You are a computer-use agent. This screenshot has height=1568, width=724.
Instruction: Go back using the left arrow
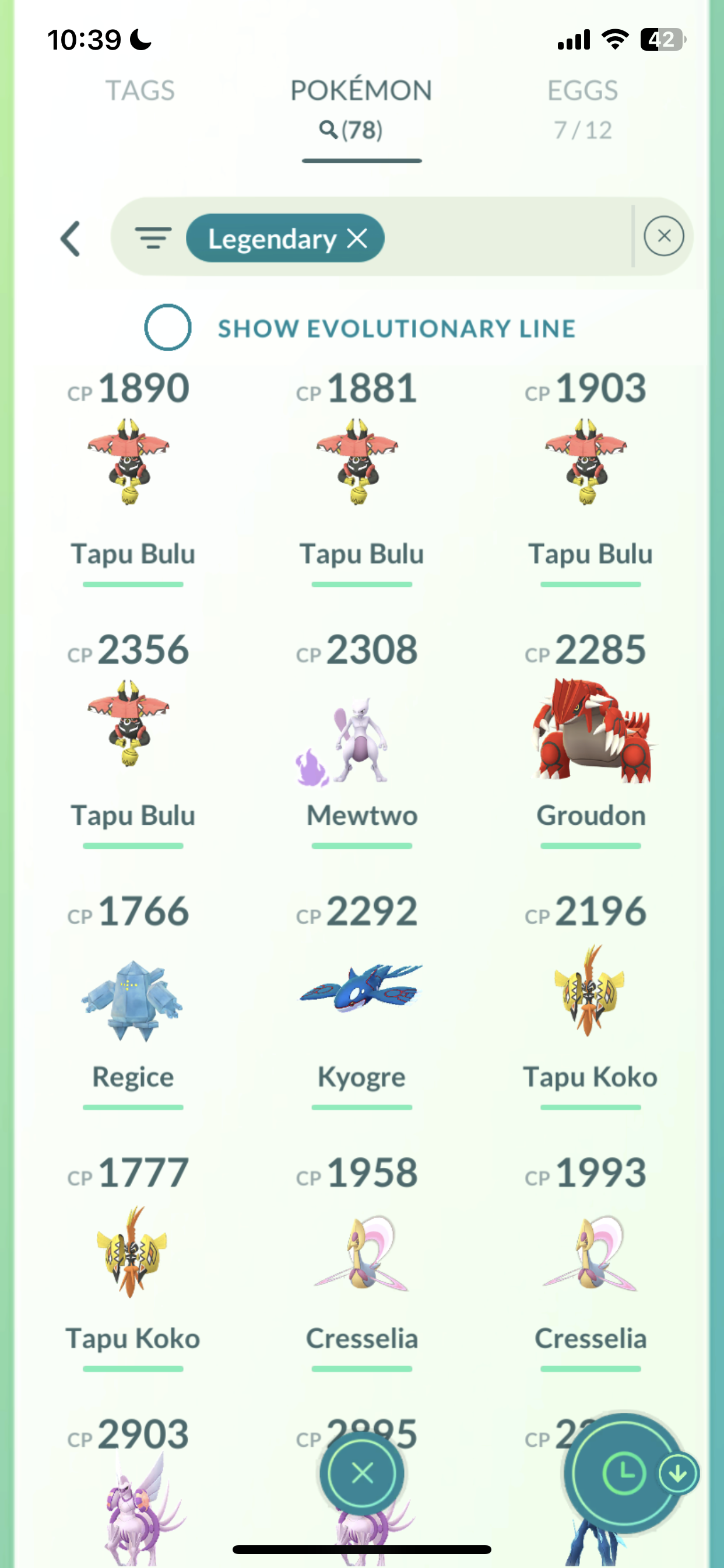71,239
